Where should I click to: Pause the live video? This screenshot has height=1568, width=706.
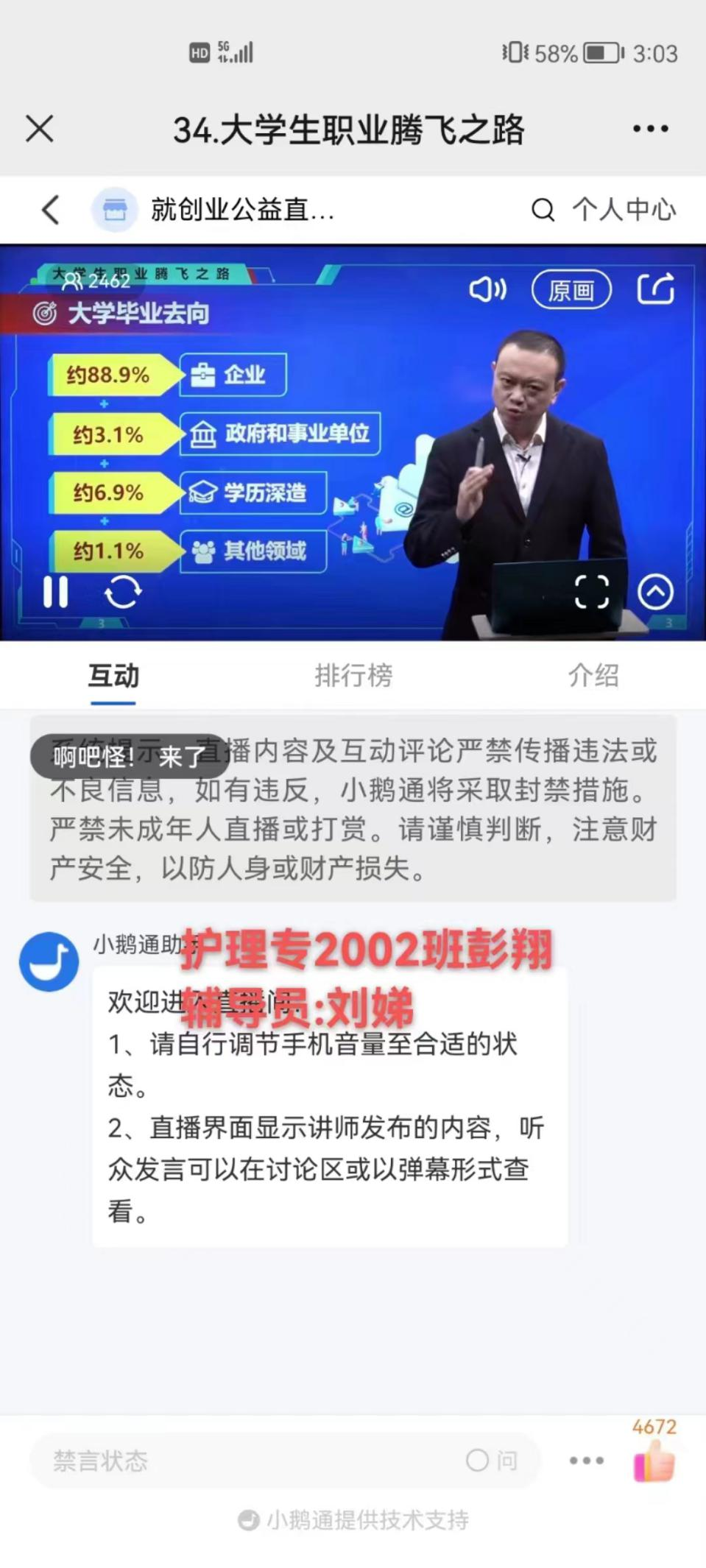tap(56, 592)
